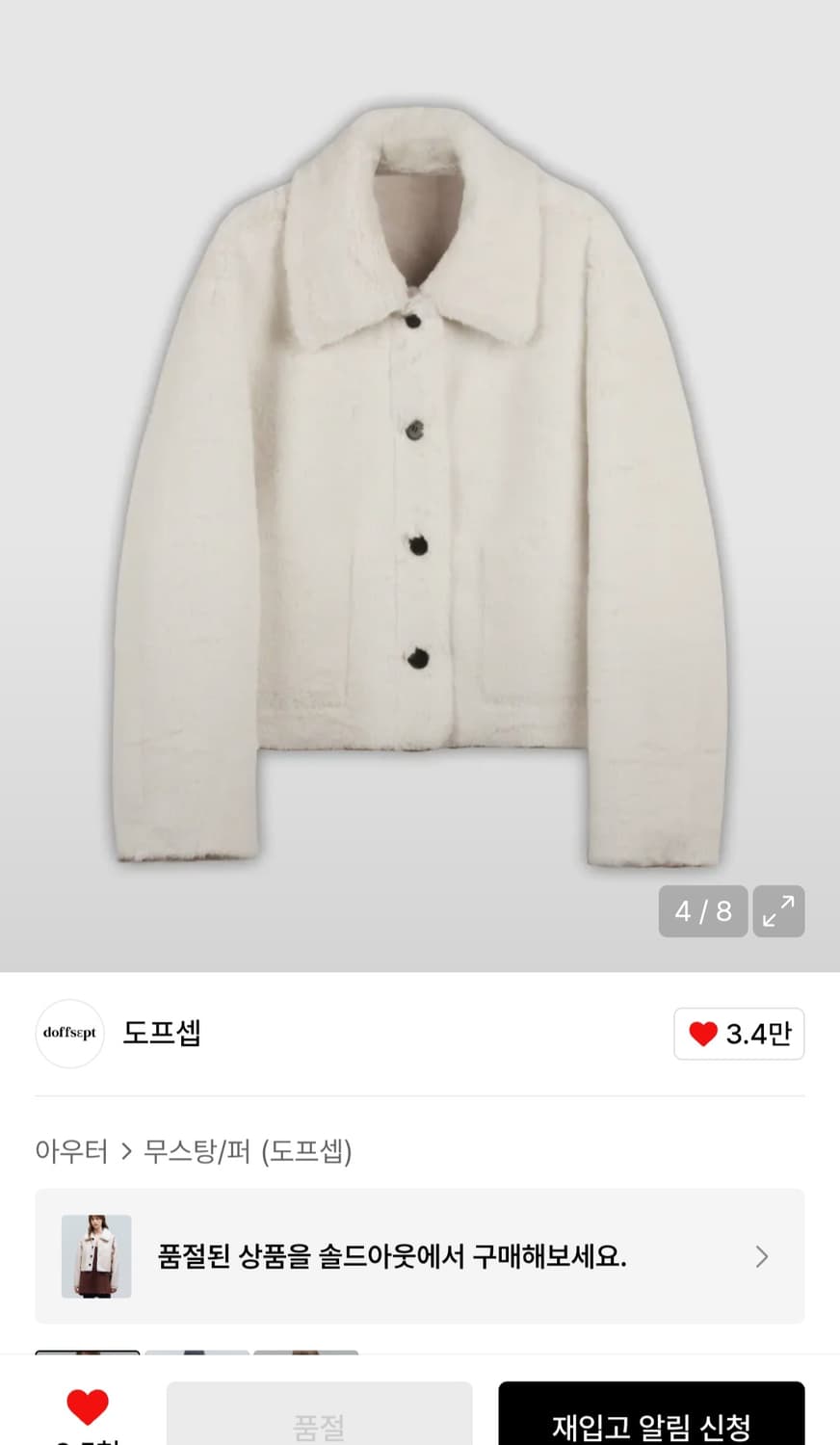This screenshot has width=840, height=1445.
Task: Open the 도프셉 brand page link
Action: 161,1033
